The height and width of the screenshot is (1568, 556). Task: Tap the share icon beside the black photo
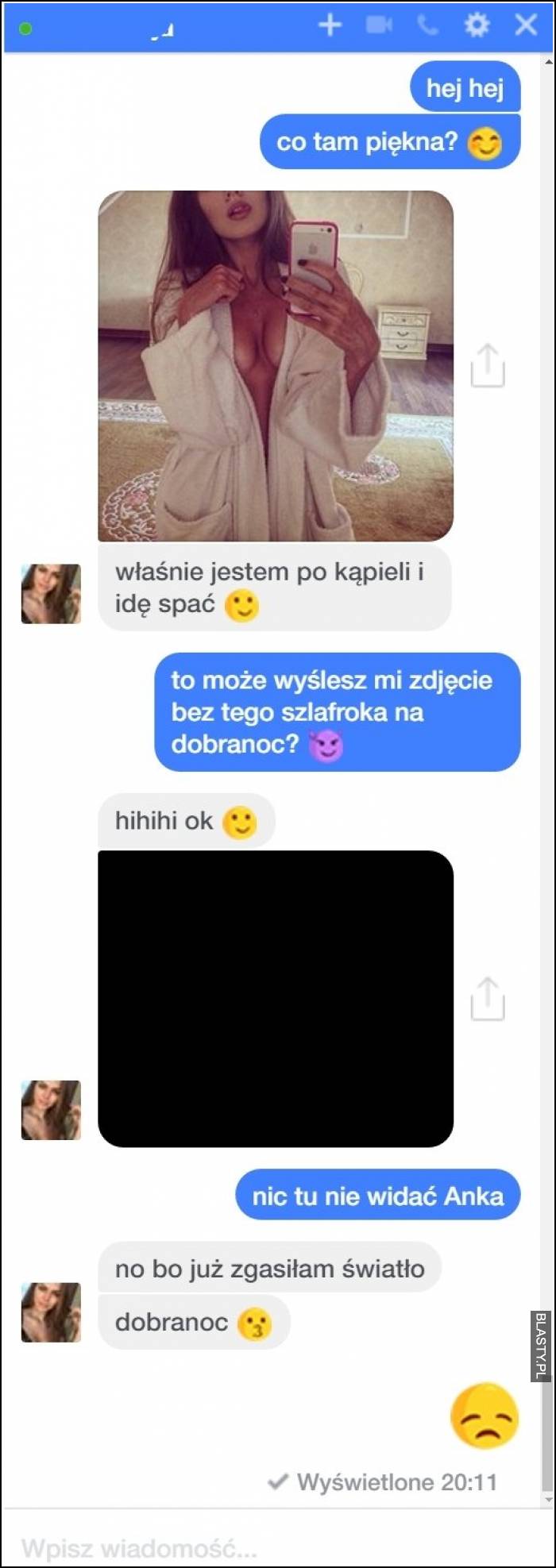487,998
